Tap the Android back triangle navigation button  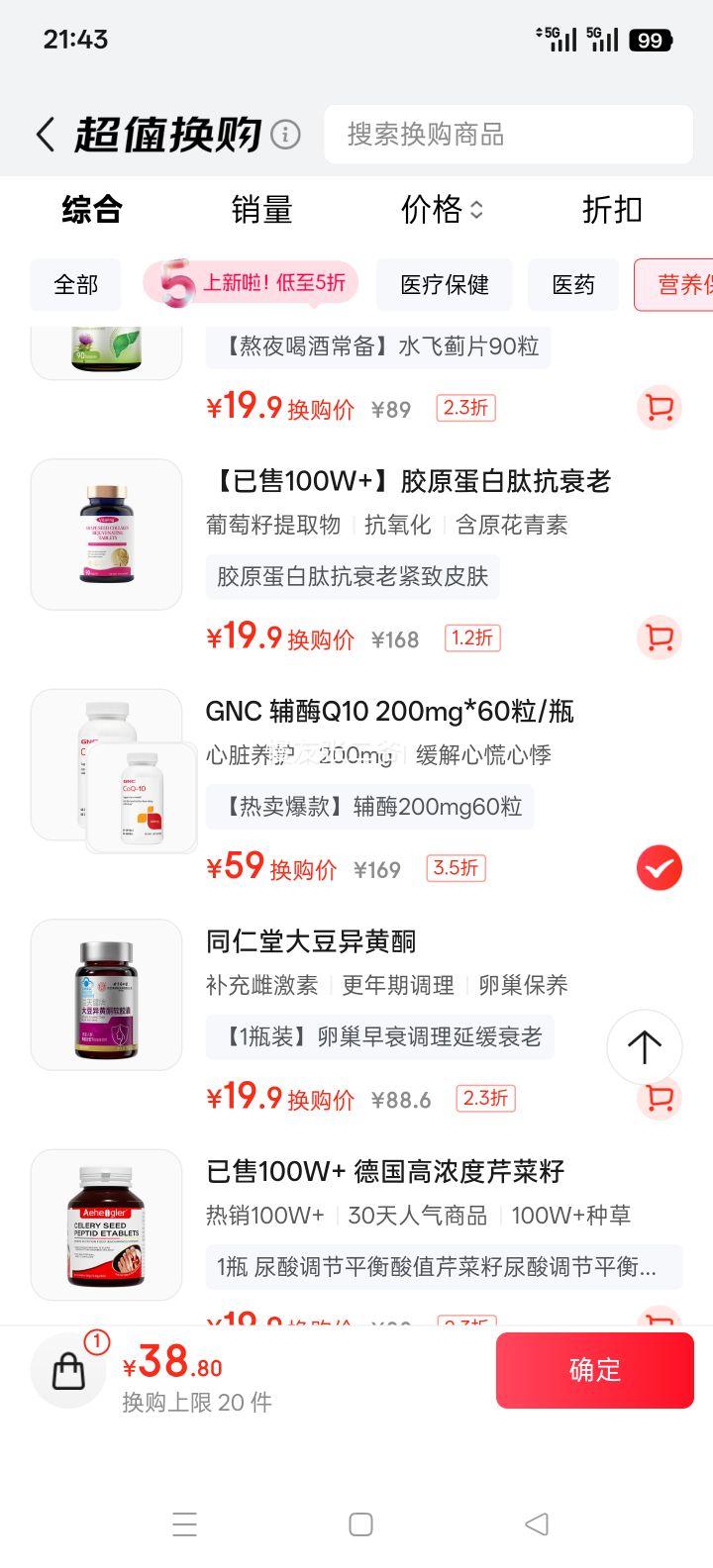[x=536, y=1524]
